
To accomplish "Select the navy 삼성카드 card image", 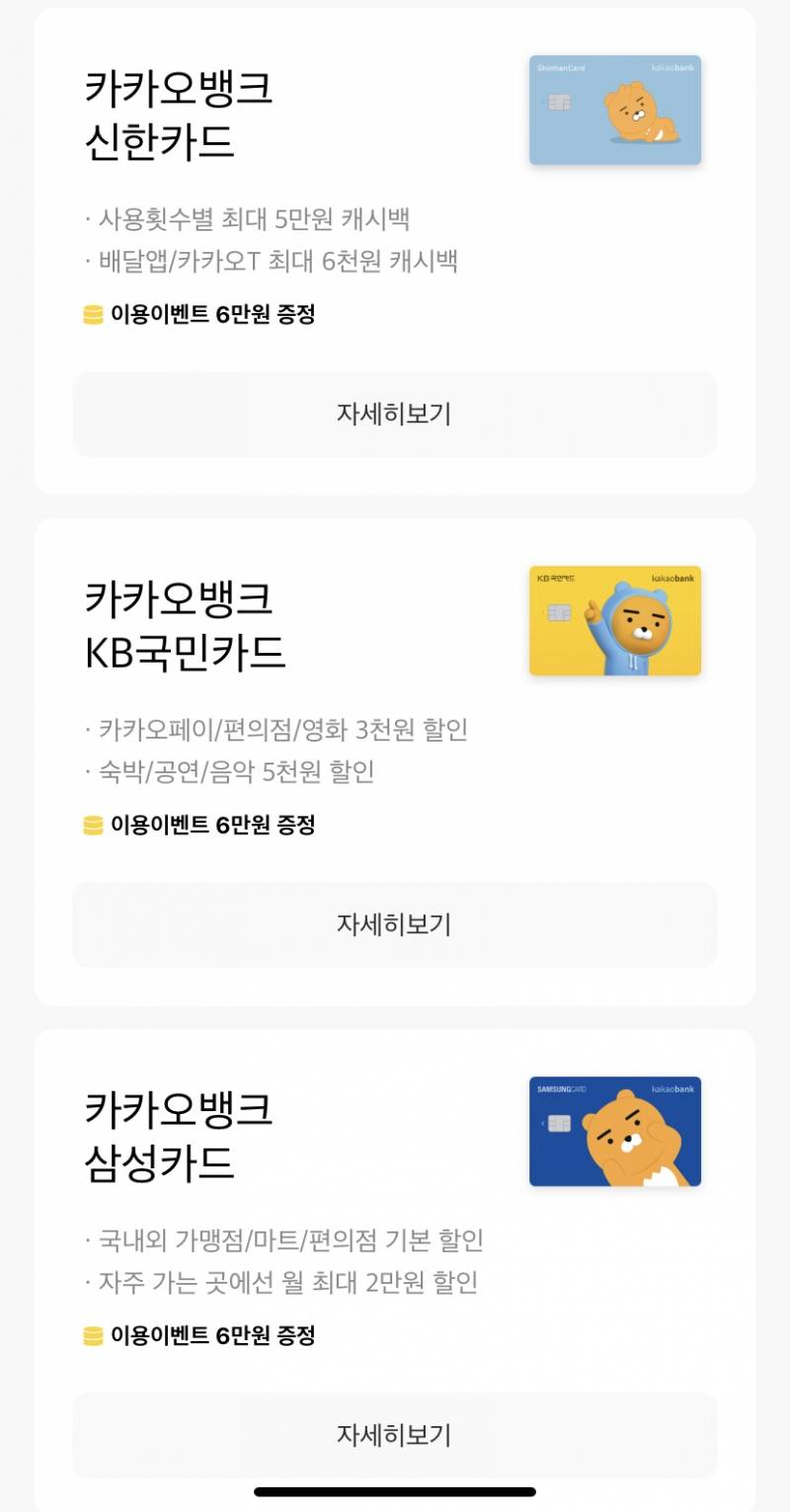I will tap(614, 1133).
